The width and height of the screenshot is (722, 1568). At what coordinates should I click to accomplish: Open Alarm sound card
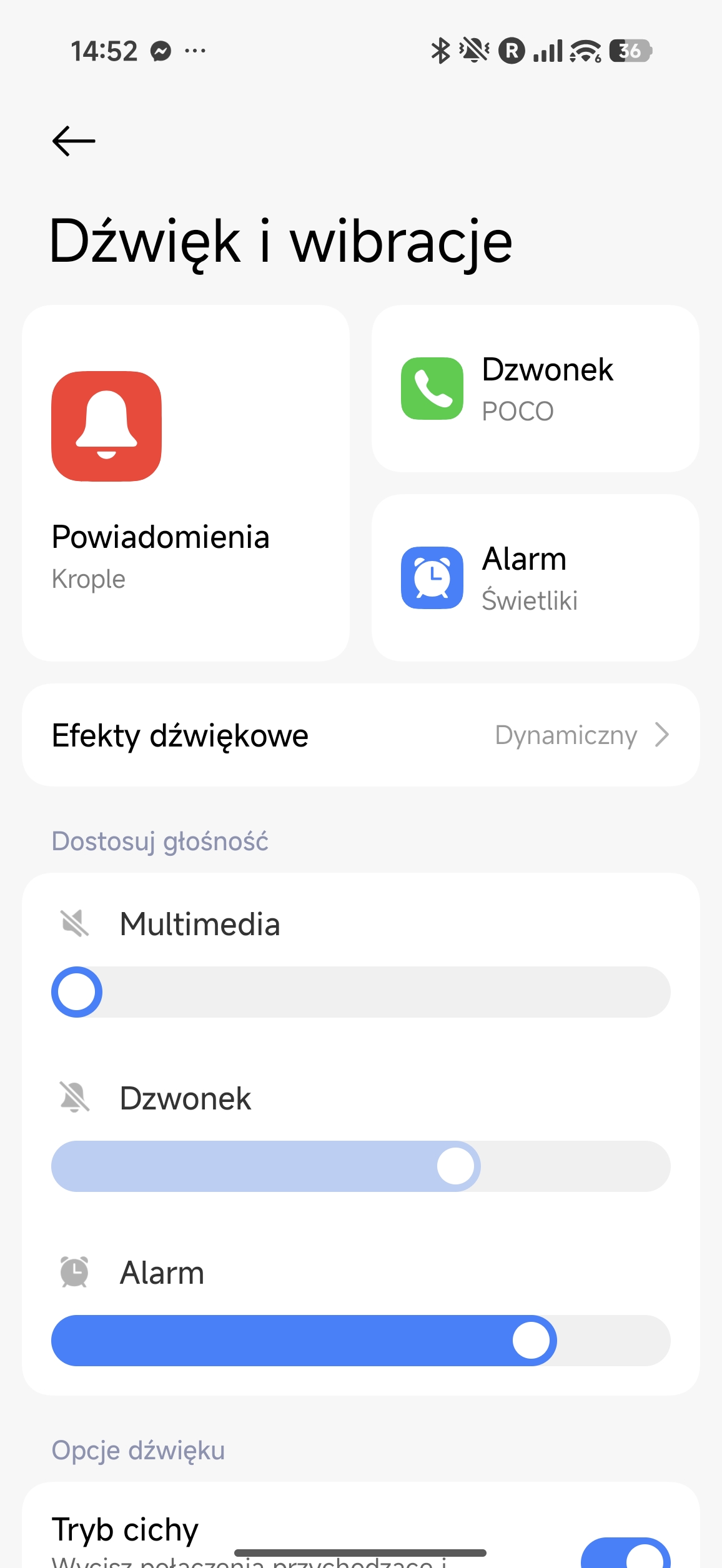click(x=535, y=578)
